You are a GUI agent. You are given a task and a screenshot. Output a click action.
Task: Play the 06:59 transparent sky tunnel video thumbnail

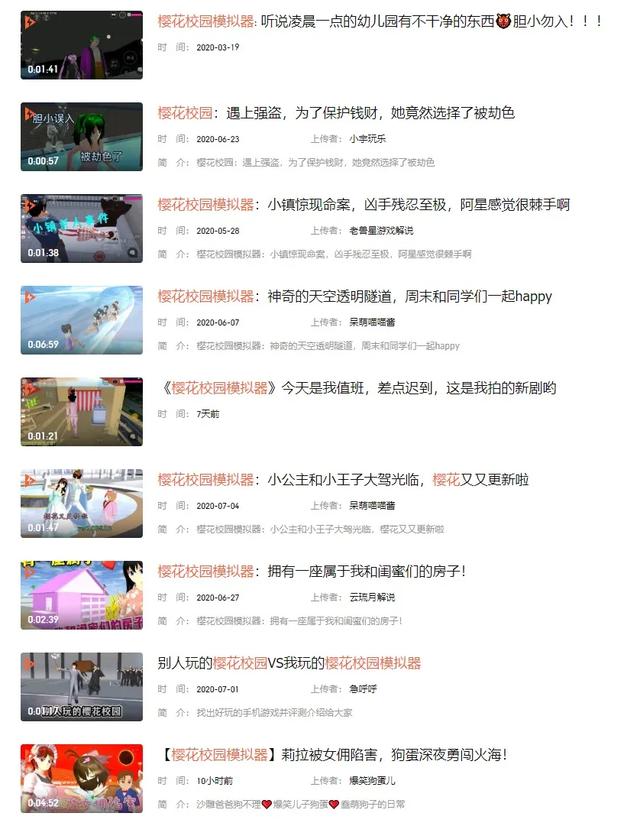82,320
